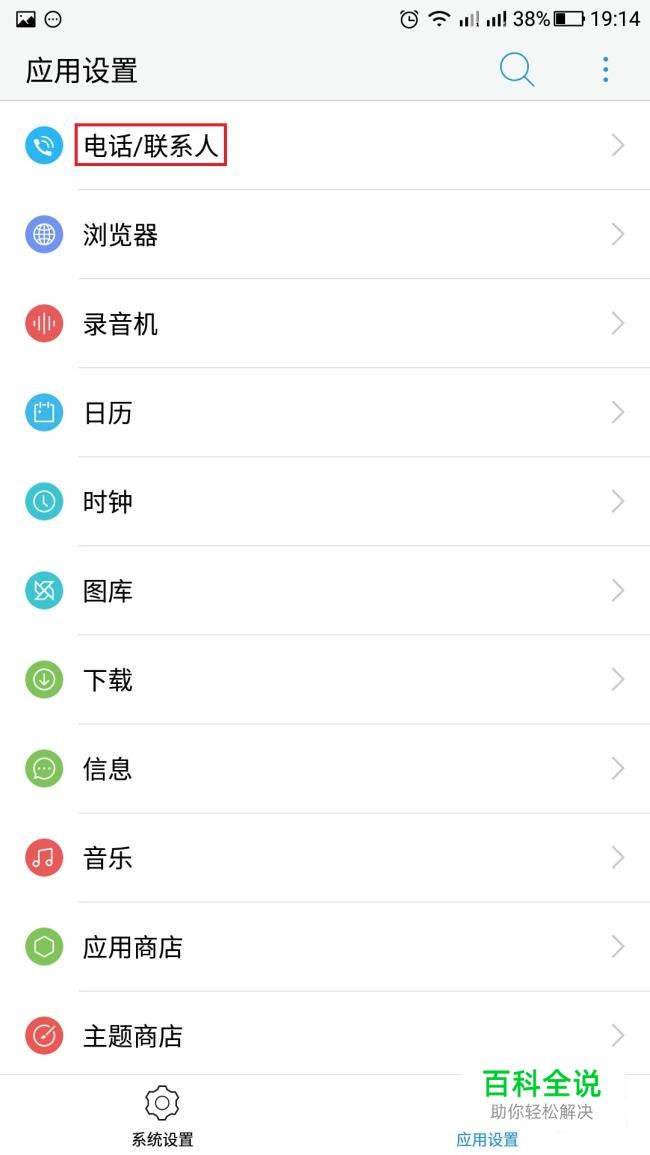The image size is (650, 1155).
Task: Open 下载 settings row
Action: [325, 680]
